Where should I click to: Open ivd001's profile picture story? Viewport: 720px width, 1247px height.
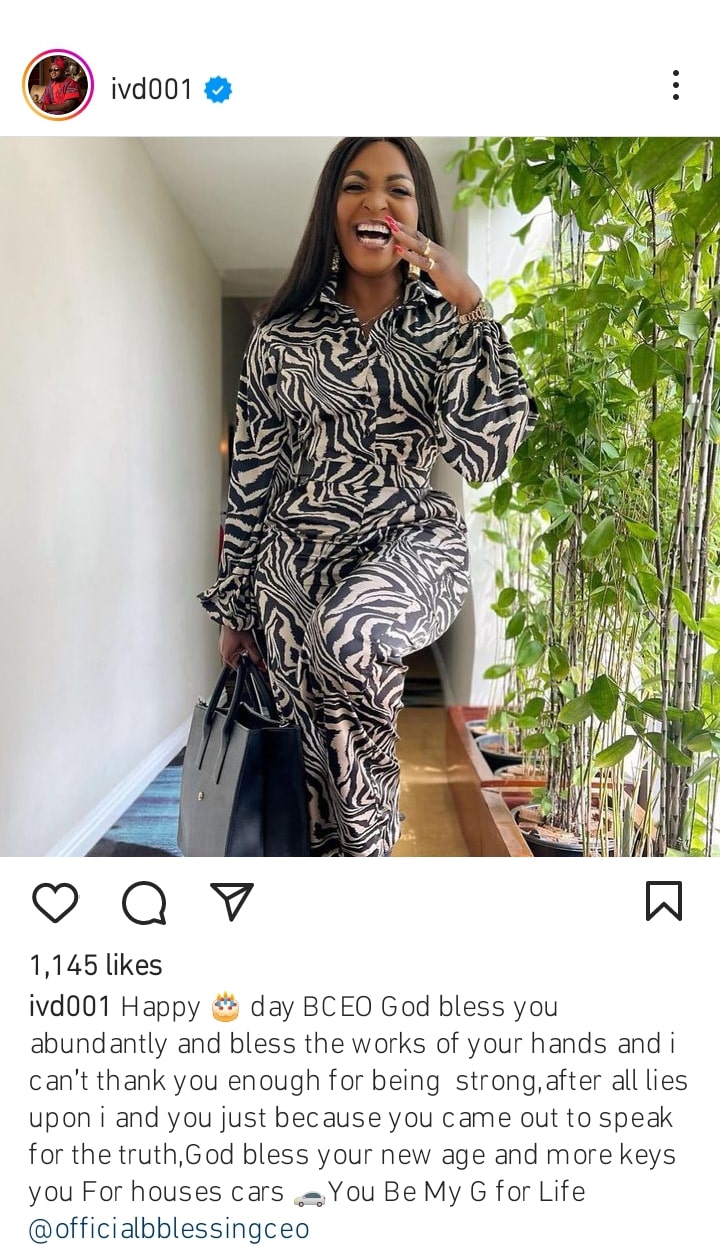click(x=58, y=85)
